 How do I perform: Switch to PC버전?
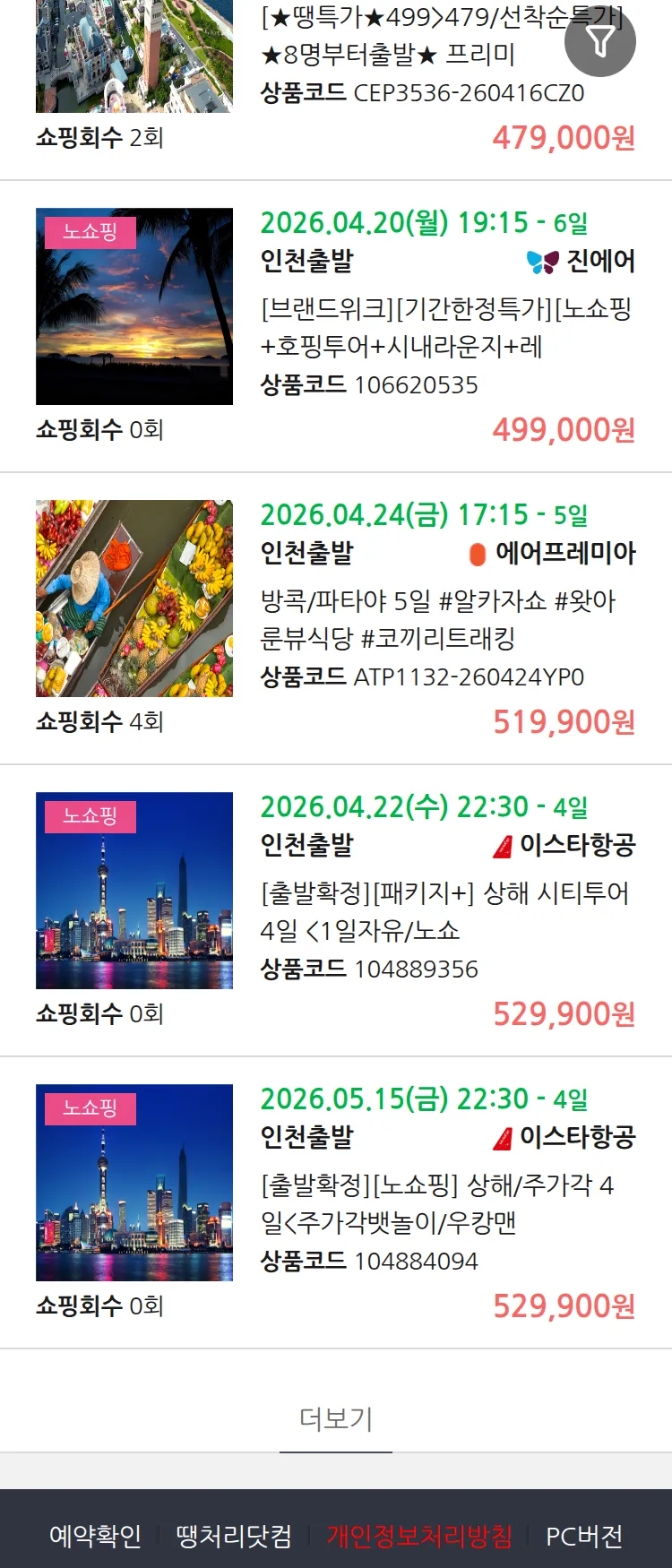pos(584,1536)
